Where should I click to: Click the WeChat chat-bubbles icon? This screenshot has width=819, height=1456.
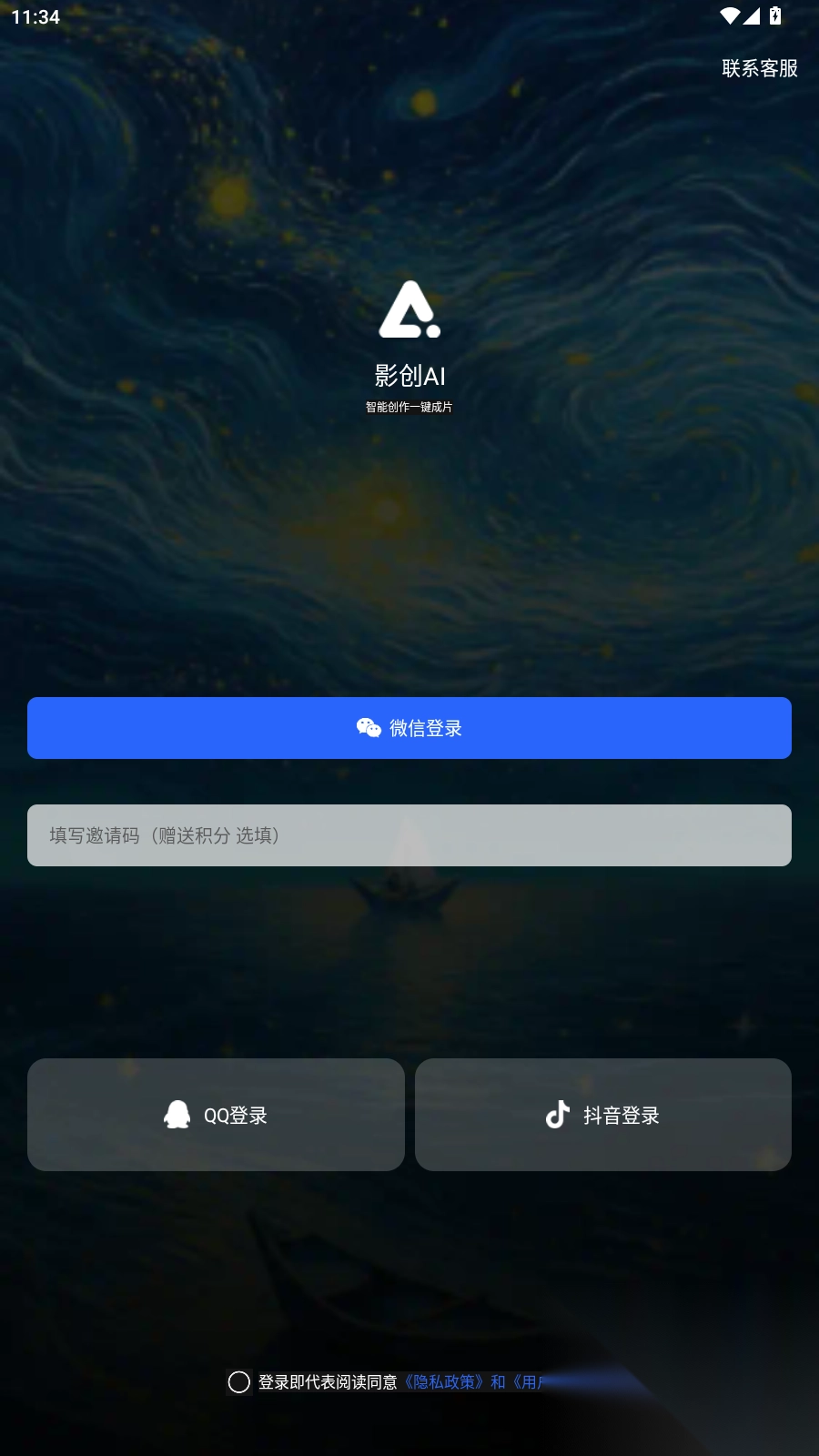(368, 727)
